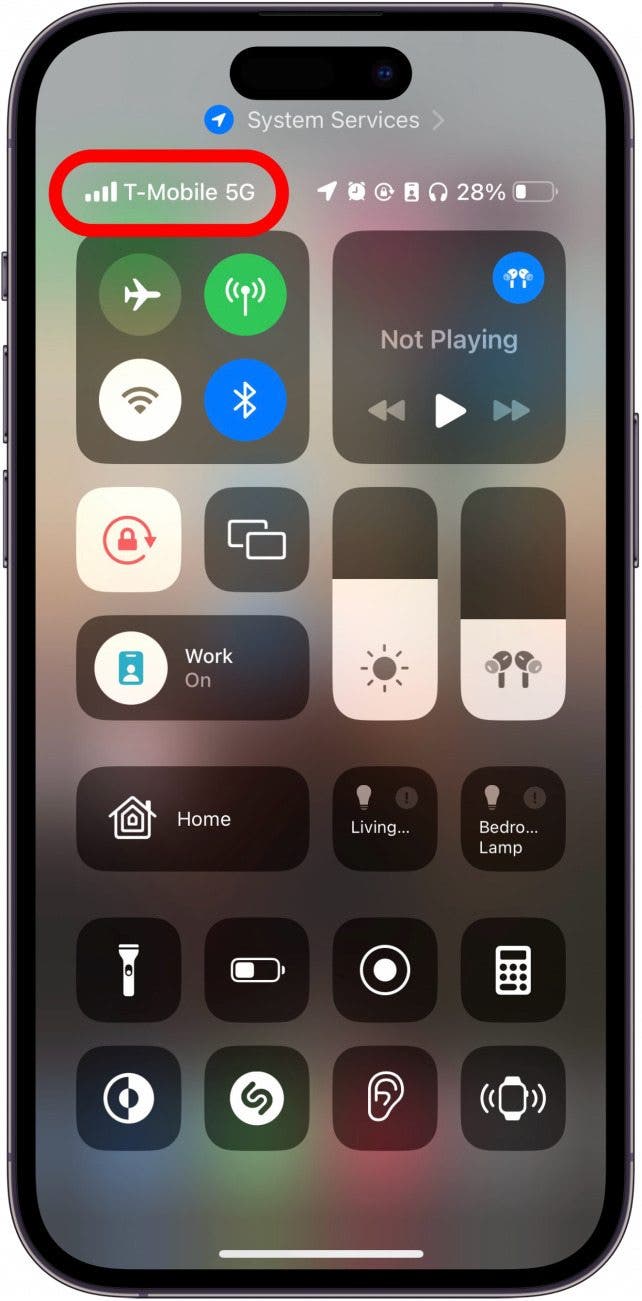The width and height of the screenshot is (642, 1301).
Task: Toggle the Bedroom Lamp
Action: click(513, 819)
